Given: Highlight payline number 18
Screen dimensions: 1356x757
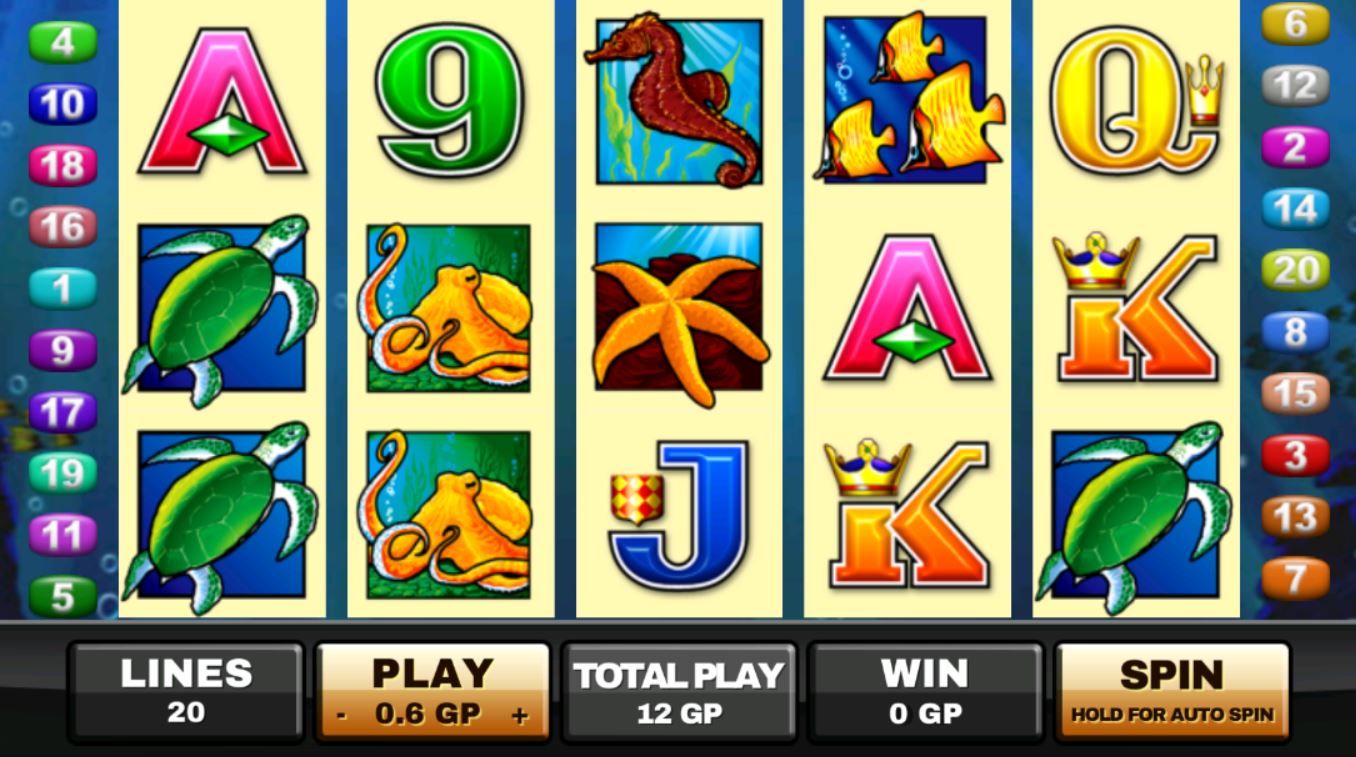Looking at the screenshot, I should click(62, 166).
